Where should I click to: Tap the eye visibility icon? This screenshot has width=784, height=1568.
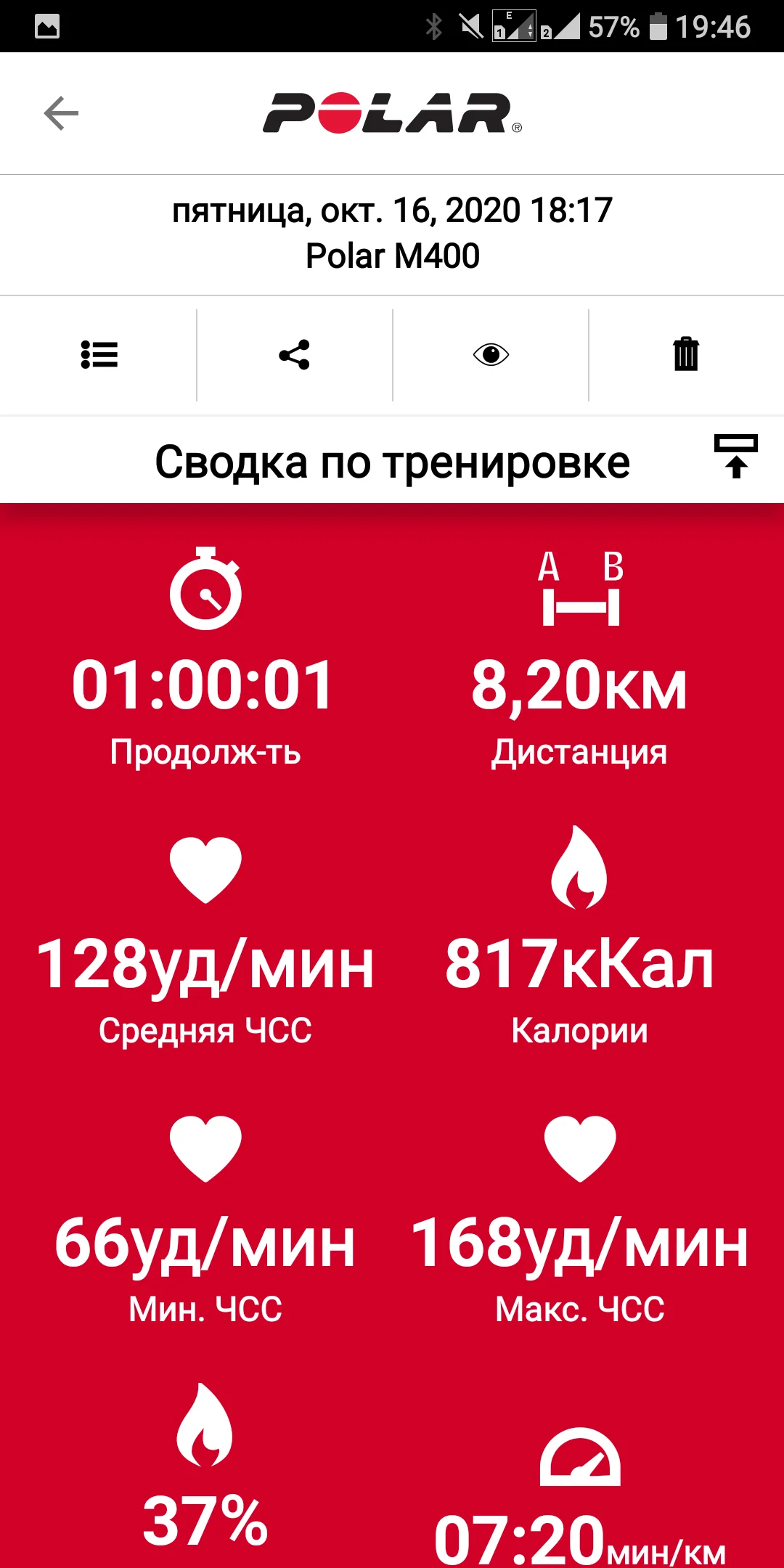(x=491, y=355)
